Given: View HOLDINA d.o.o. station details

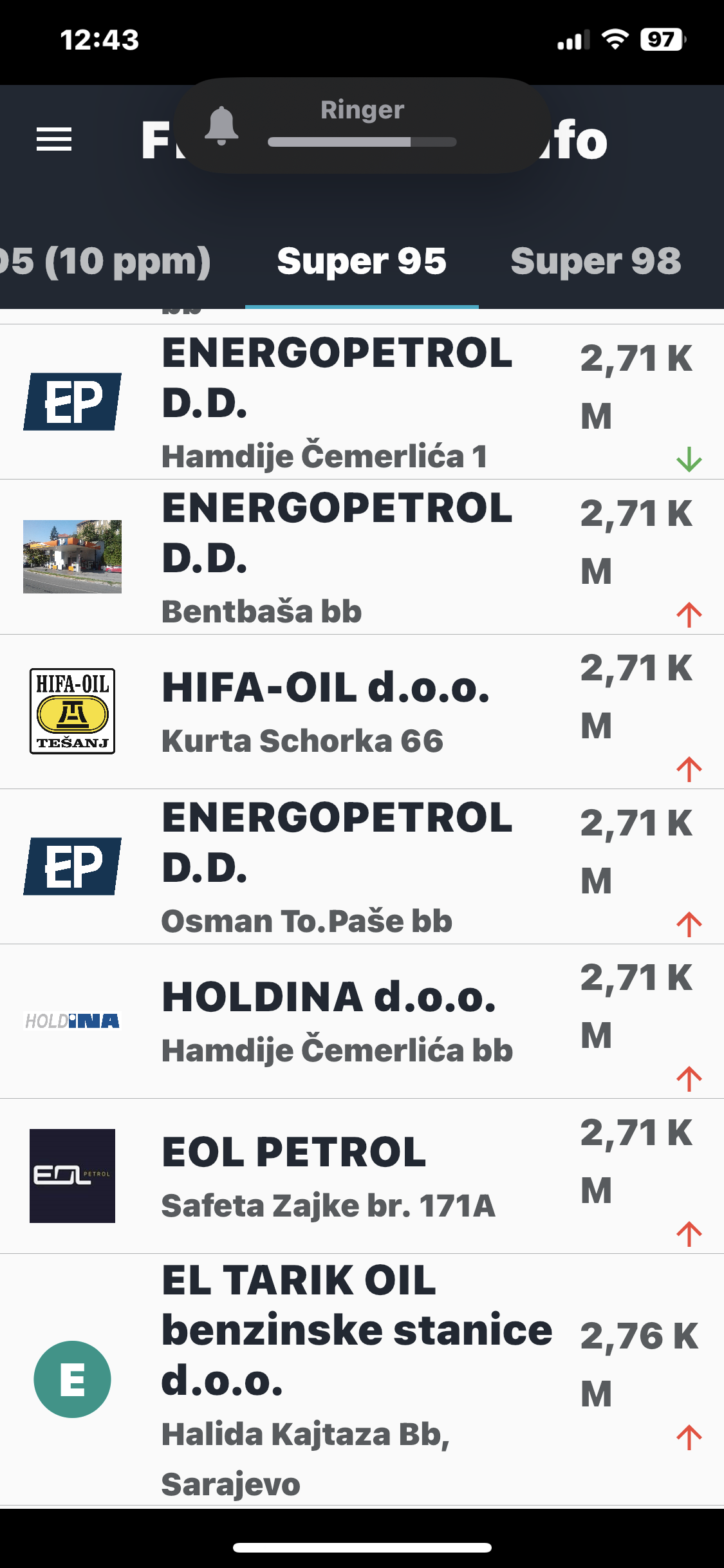Looking at the screenshot, I should [362, 1022].
